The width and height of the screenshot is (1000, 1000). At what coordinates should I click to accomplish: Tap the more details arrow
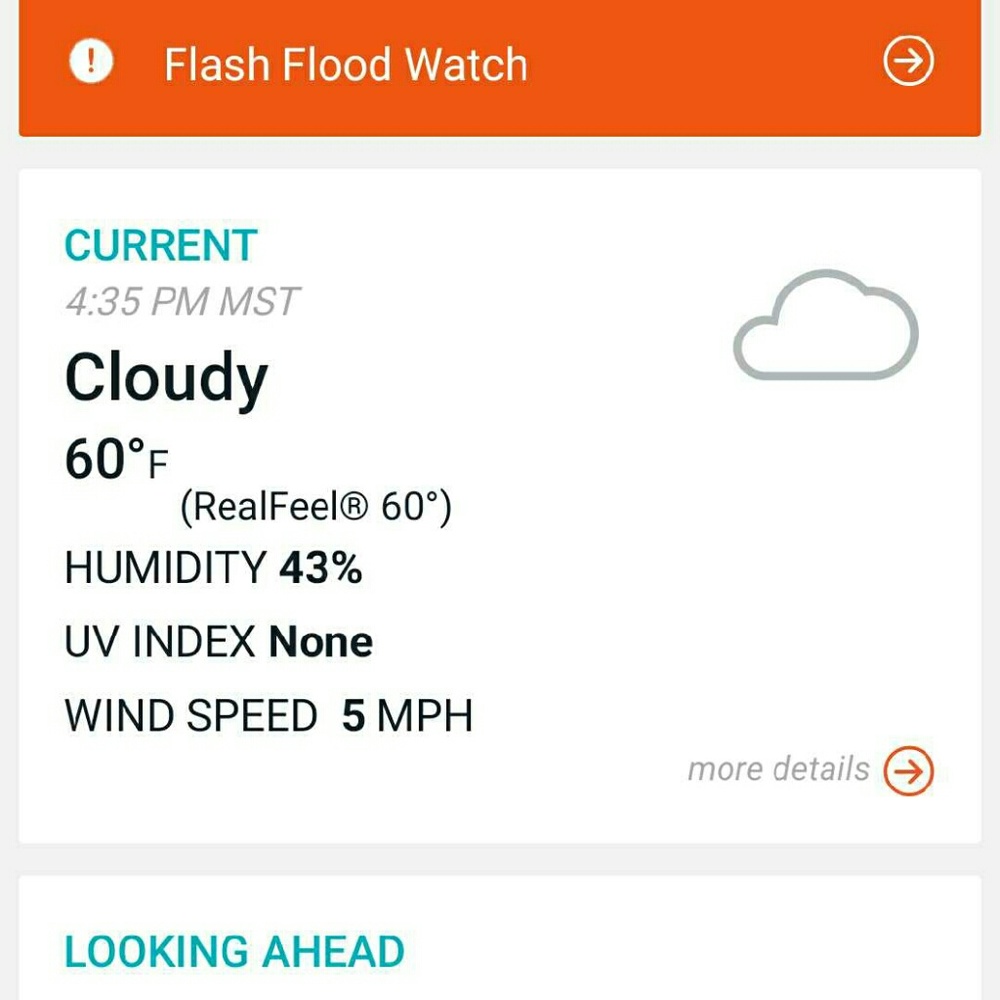(908, 771)
